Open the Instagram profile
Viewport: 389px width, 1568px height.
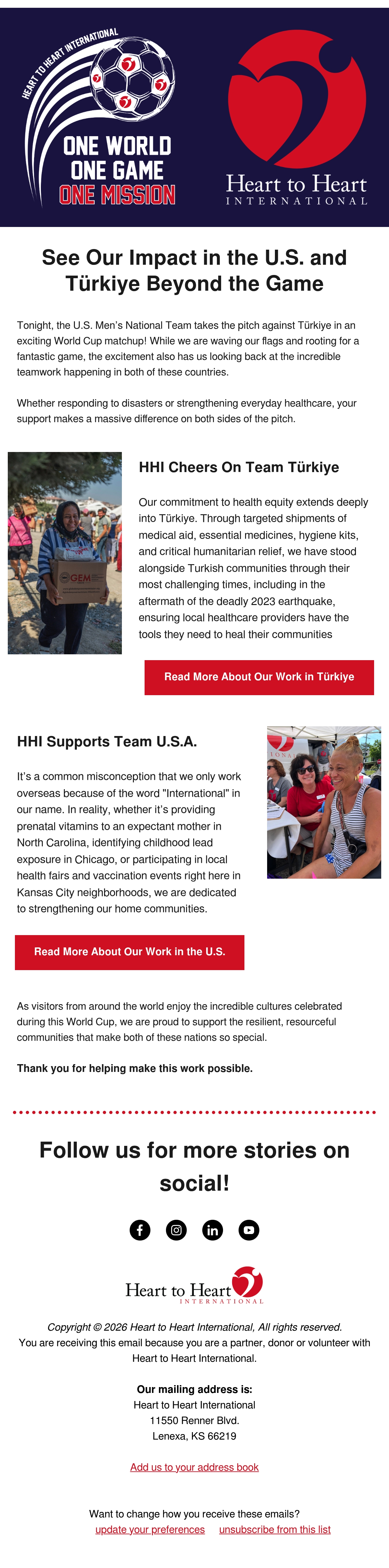(x=177, y=1230)
